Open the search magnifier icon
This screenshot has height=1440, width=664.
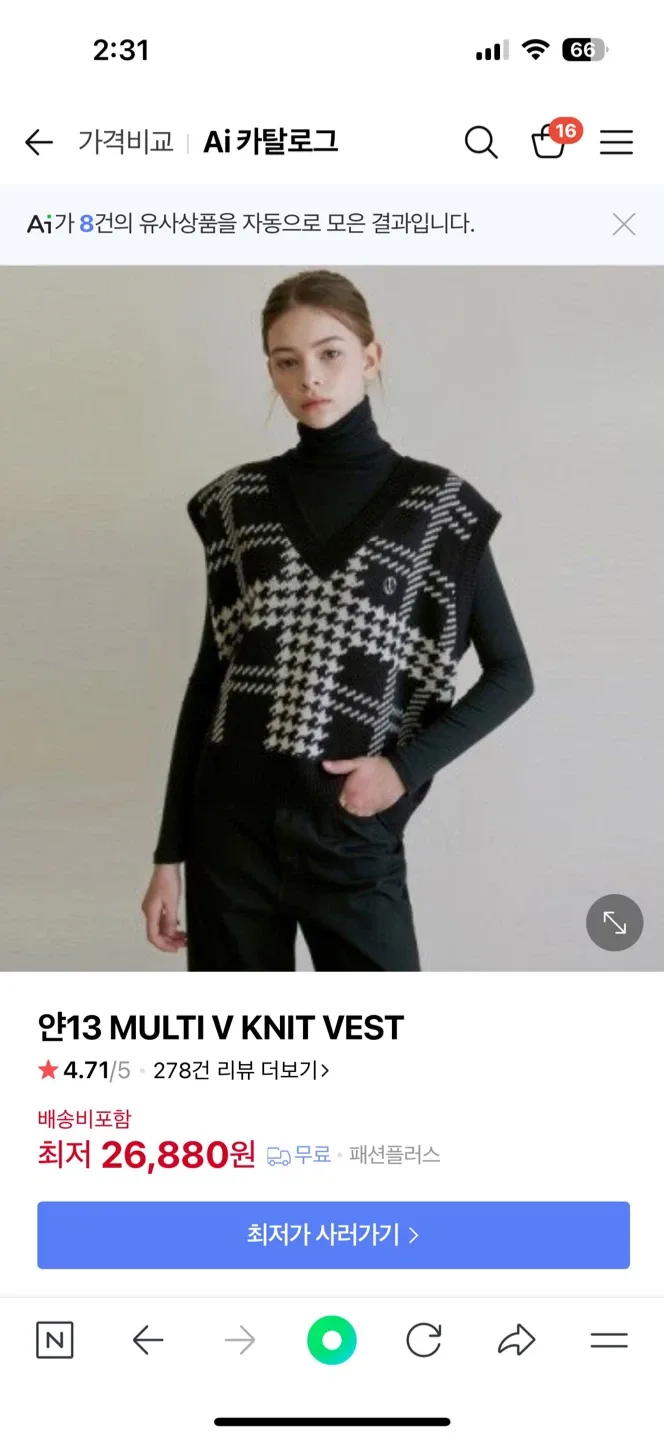(481, 143)
